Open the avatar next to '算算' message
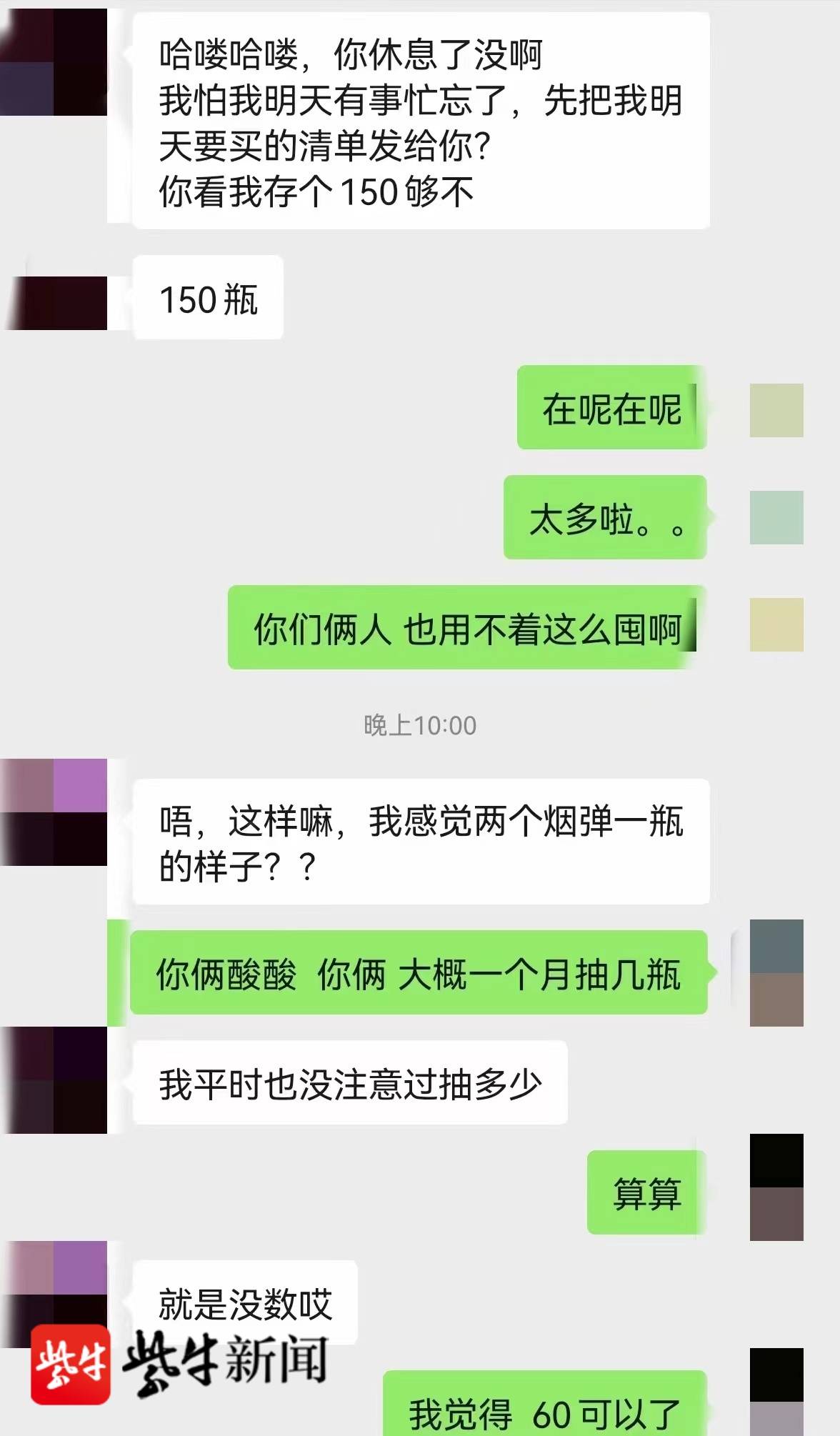Screen dimensions: 840x1436 (776, 1187)
